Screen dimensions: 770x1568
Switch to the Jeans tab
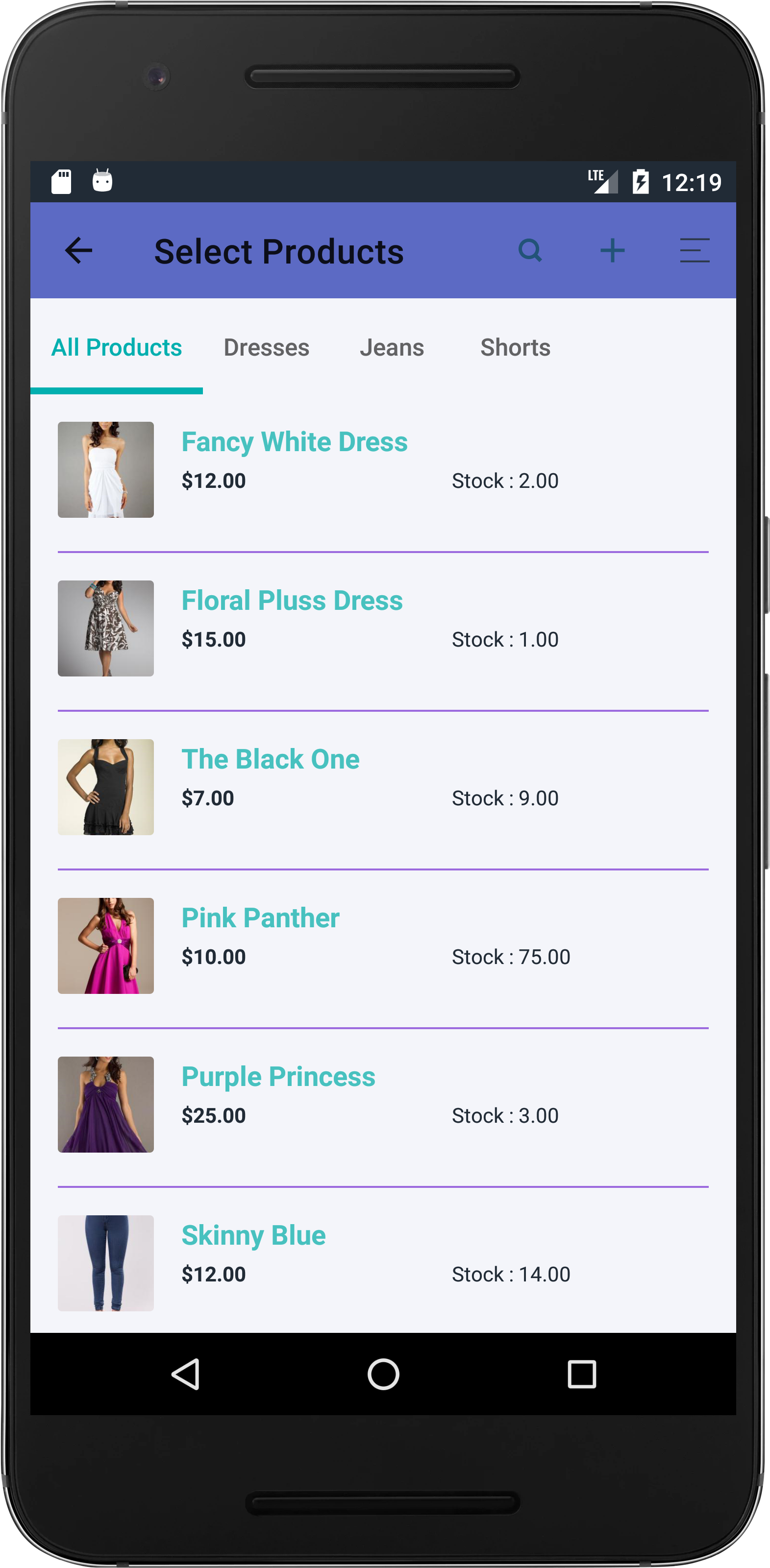(x=392, y=348)
